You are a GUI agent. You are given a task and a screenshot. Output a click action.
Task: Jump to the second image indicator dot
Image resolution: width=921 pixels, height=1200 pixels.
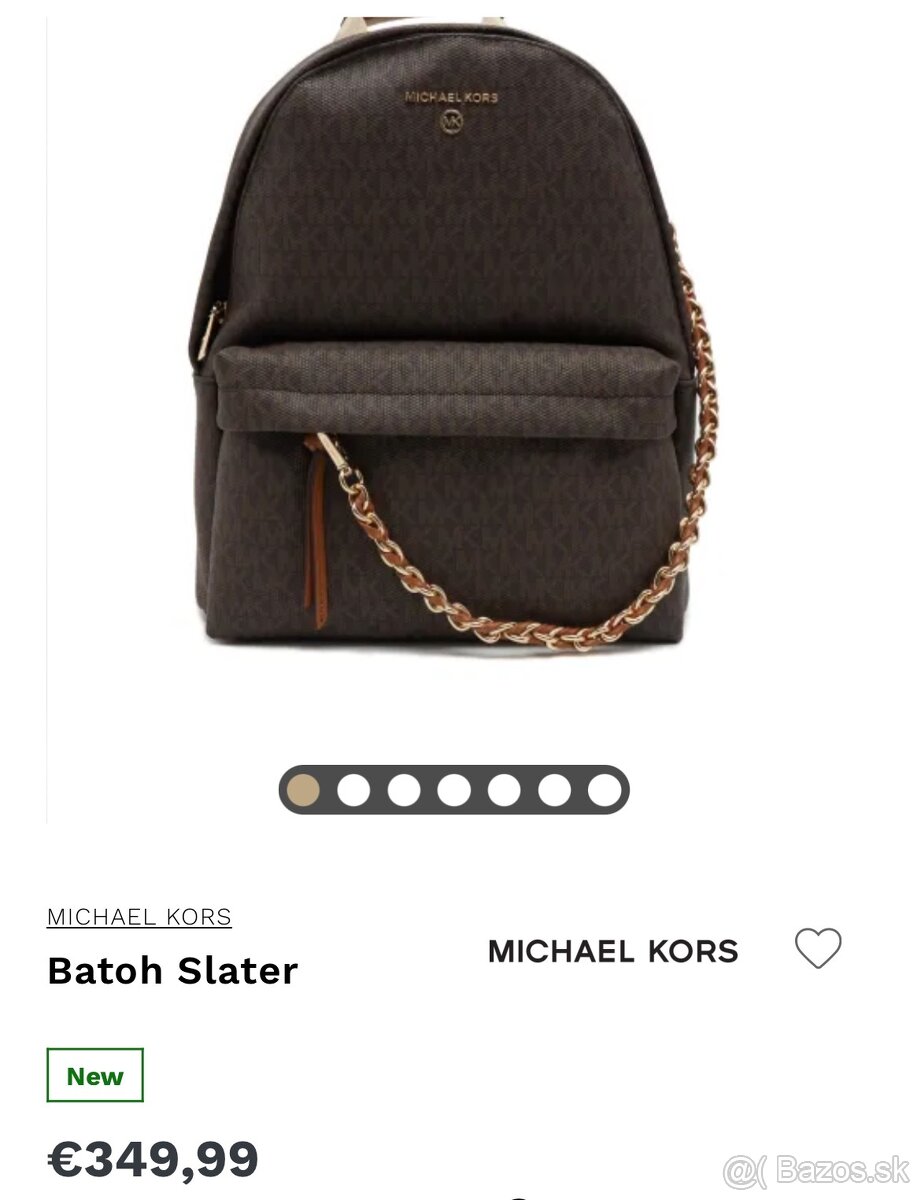353,790
